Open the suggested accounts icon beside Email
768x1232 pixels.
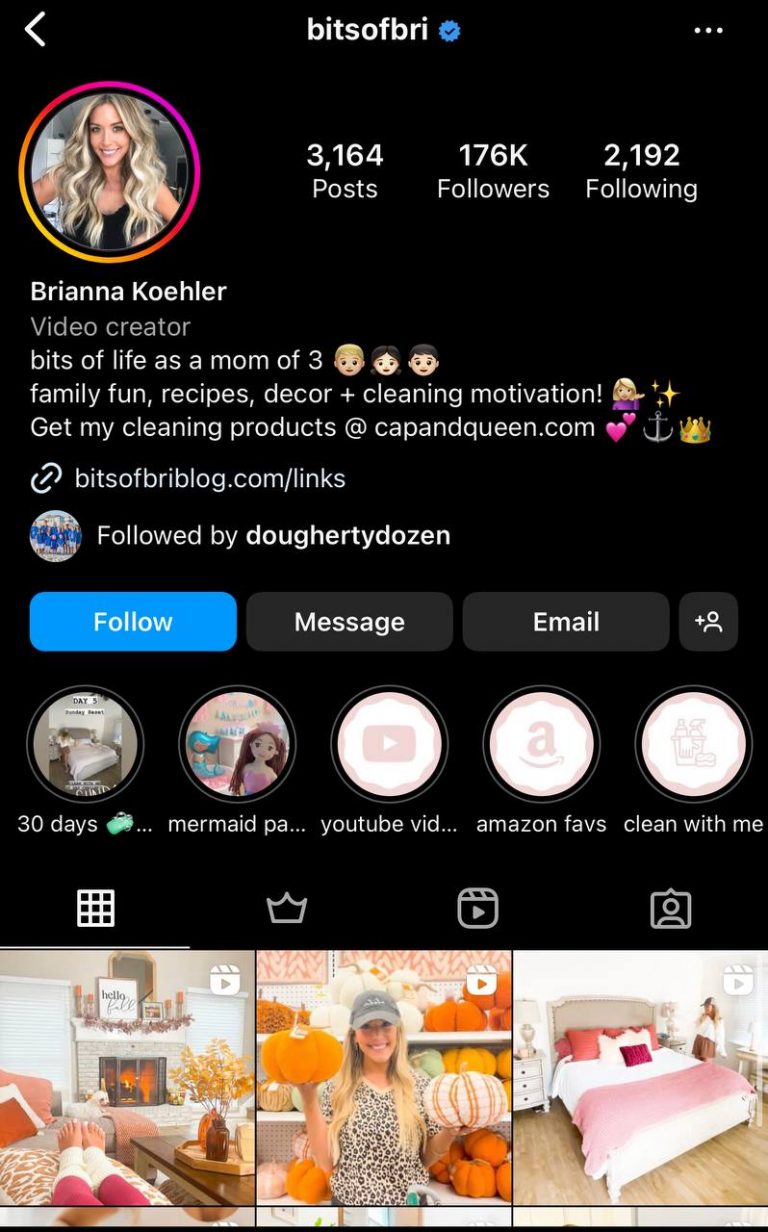point(709,621)
